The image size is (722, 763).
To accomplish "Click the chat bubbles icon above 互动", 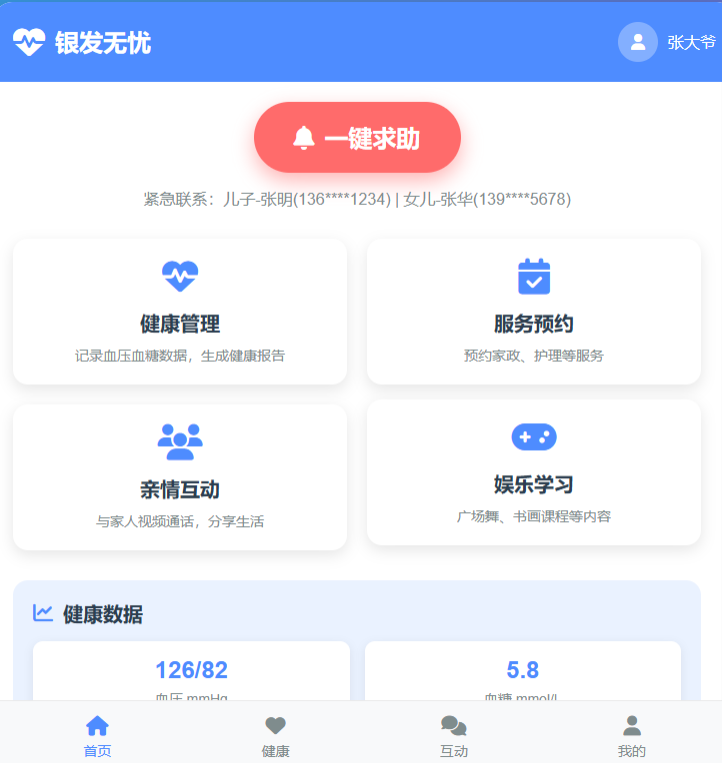I will [453, 725].
